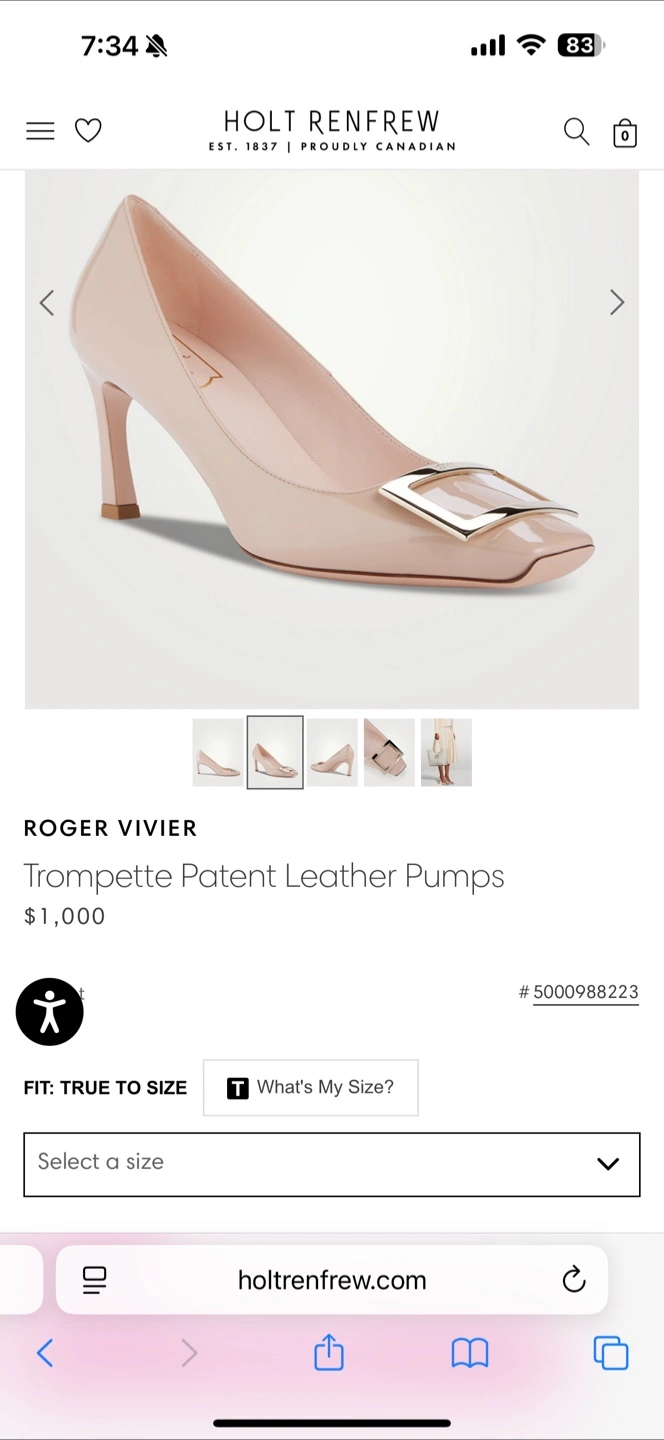The width and height of the screenshot is (664, 1440).
Task: Open the wishlist heart in header
Action: 88,131
